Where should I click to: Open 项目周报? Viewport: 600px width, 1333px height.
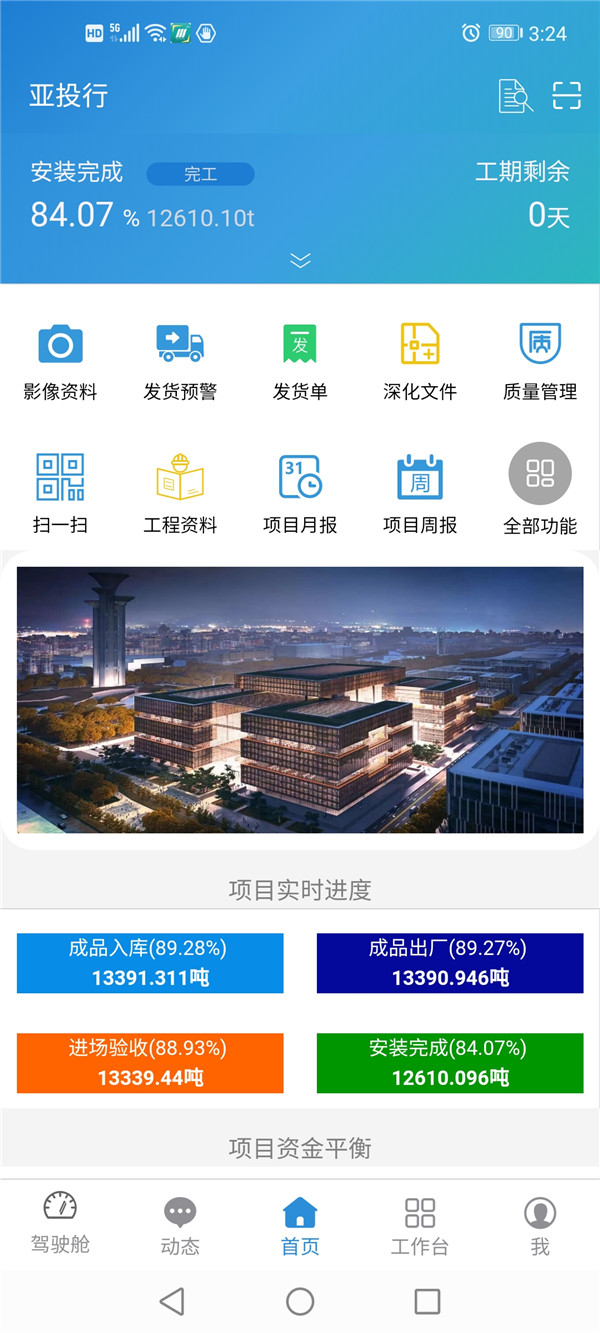(x=420, y=493)
